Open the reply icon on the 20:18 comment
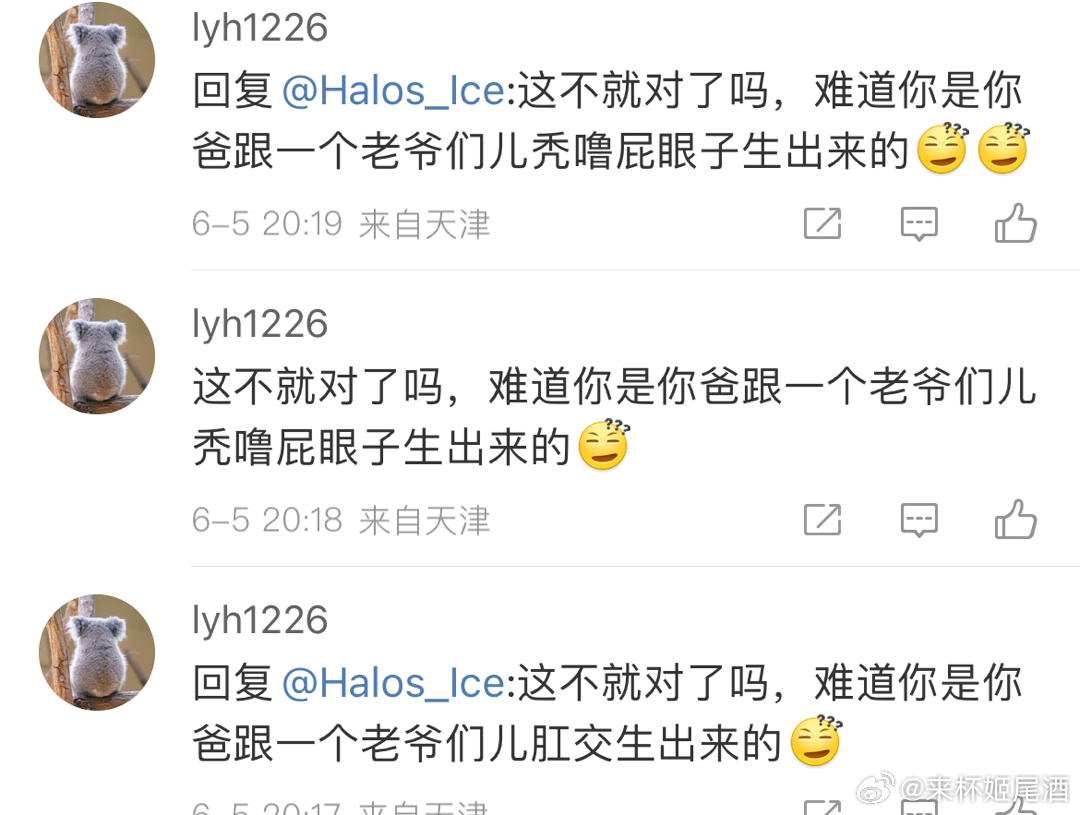 (918, 519)
